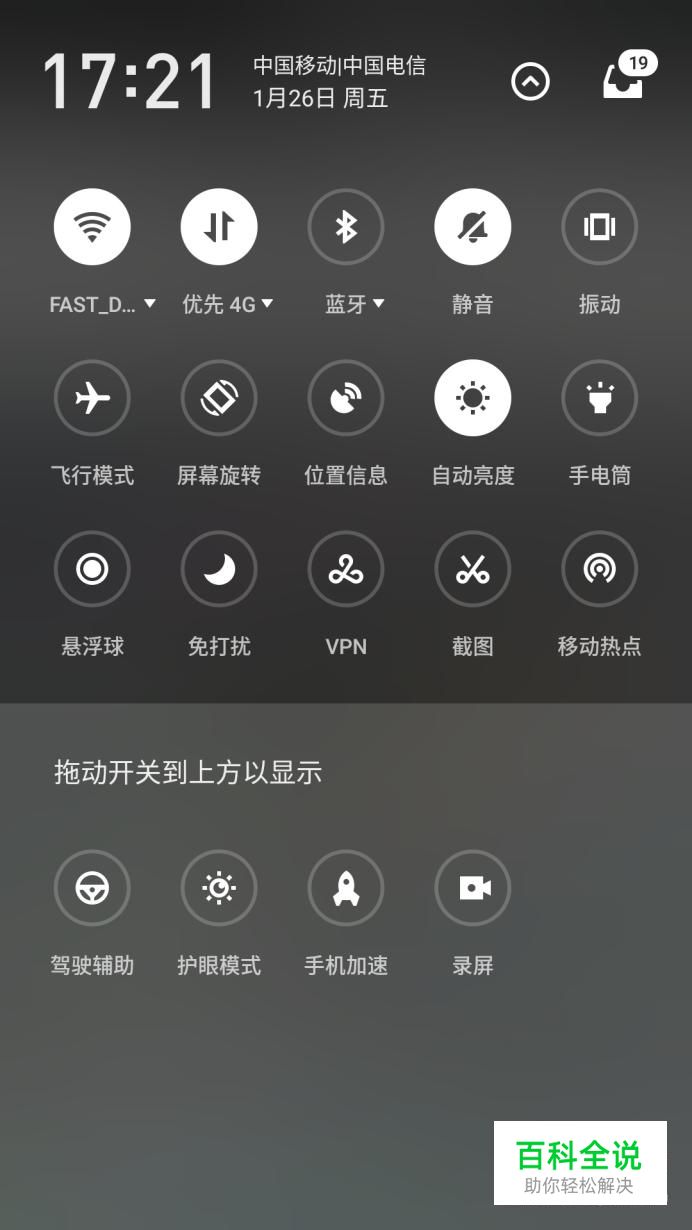Disable mobile data (优先 4G)
Viewport: 692px width, 1230px height.
(219, 227)
